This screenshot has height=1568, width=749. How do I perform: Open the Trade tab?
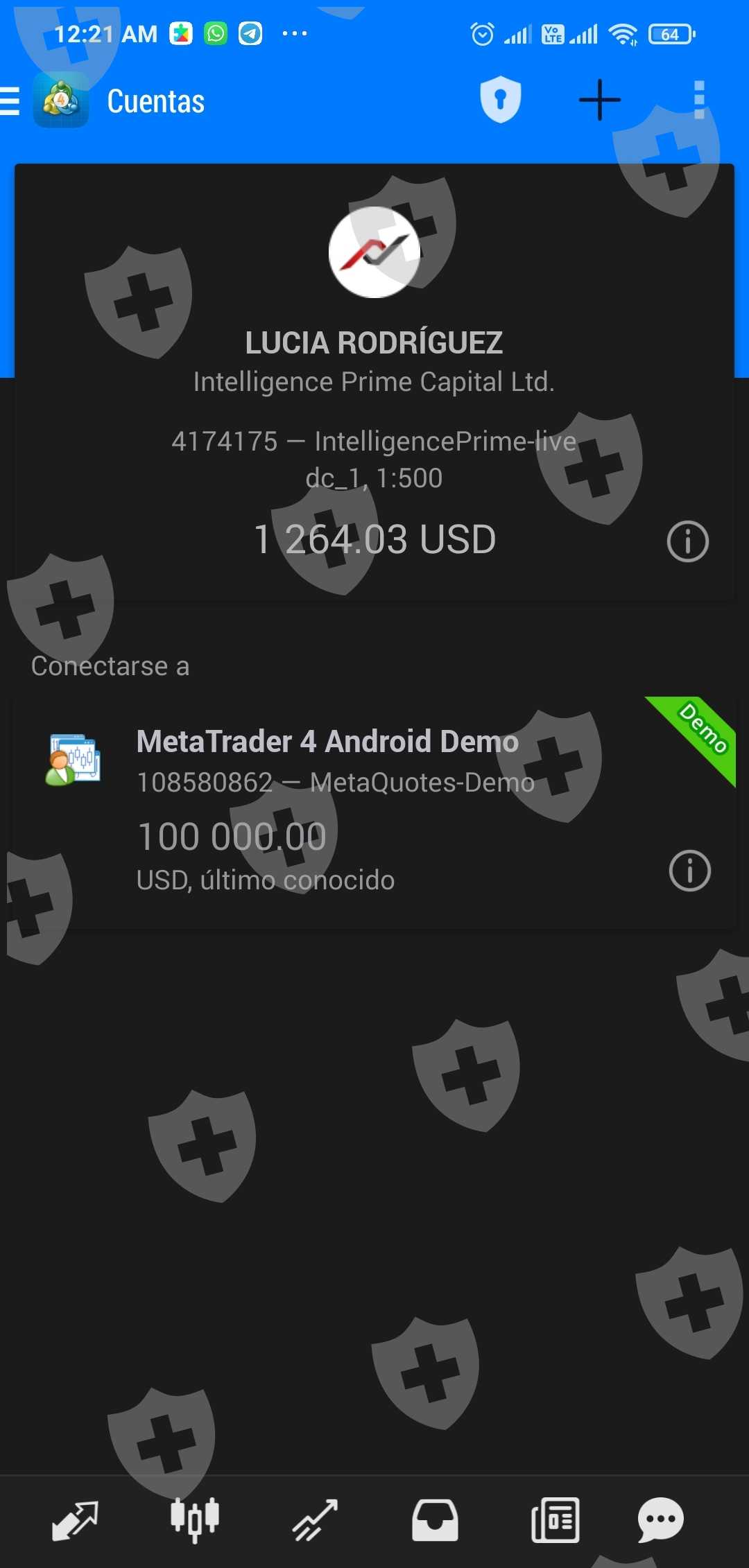pyautogui.click(x=315, y=1521)
